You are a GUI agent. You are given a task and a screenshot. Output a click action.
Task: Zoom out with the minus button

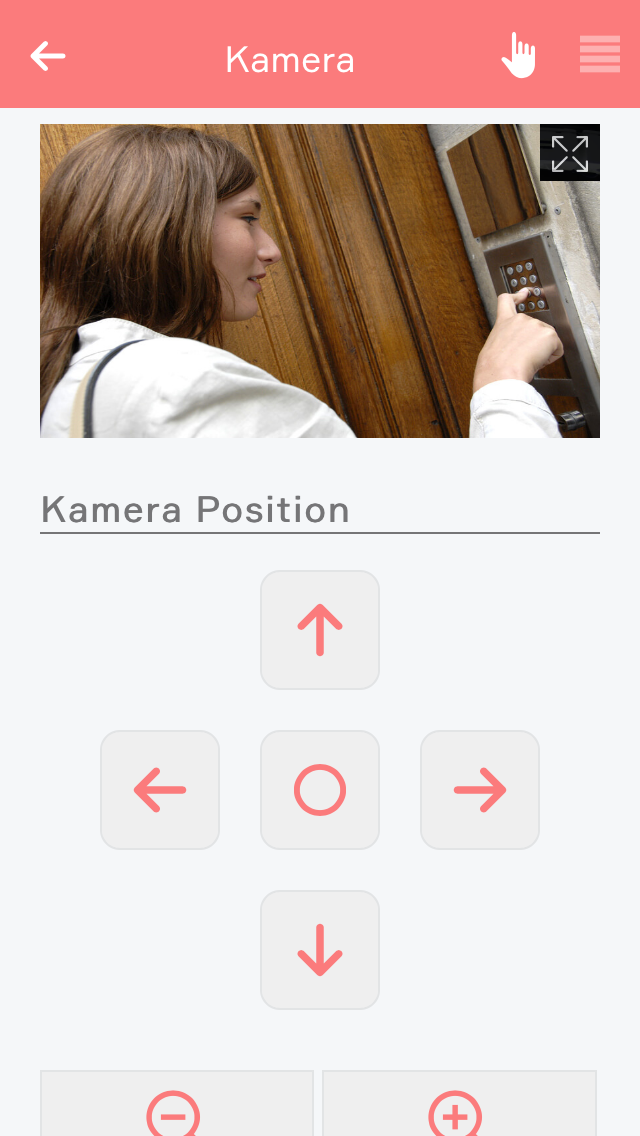click(176, 1108)
